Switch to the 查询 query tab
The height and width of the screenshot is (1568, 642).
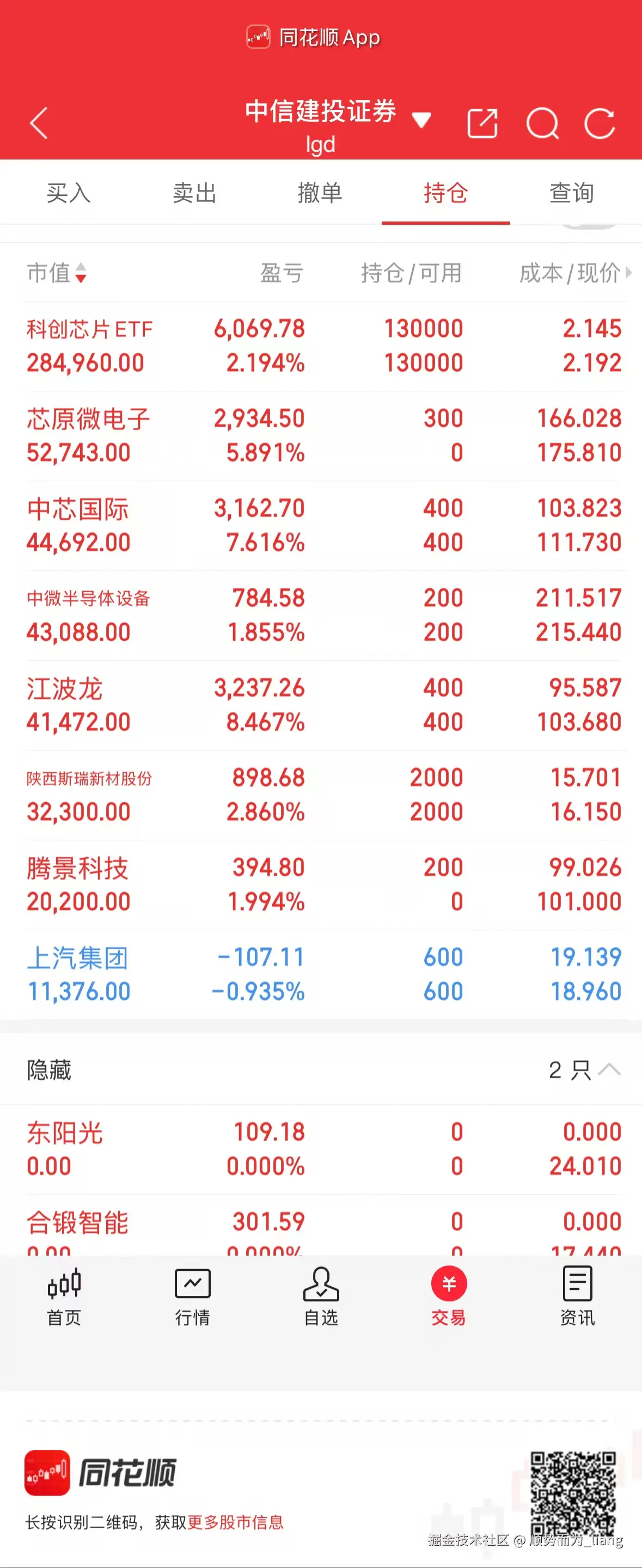click(571, 193)
